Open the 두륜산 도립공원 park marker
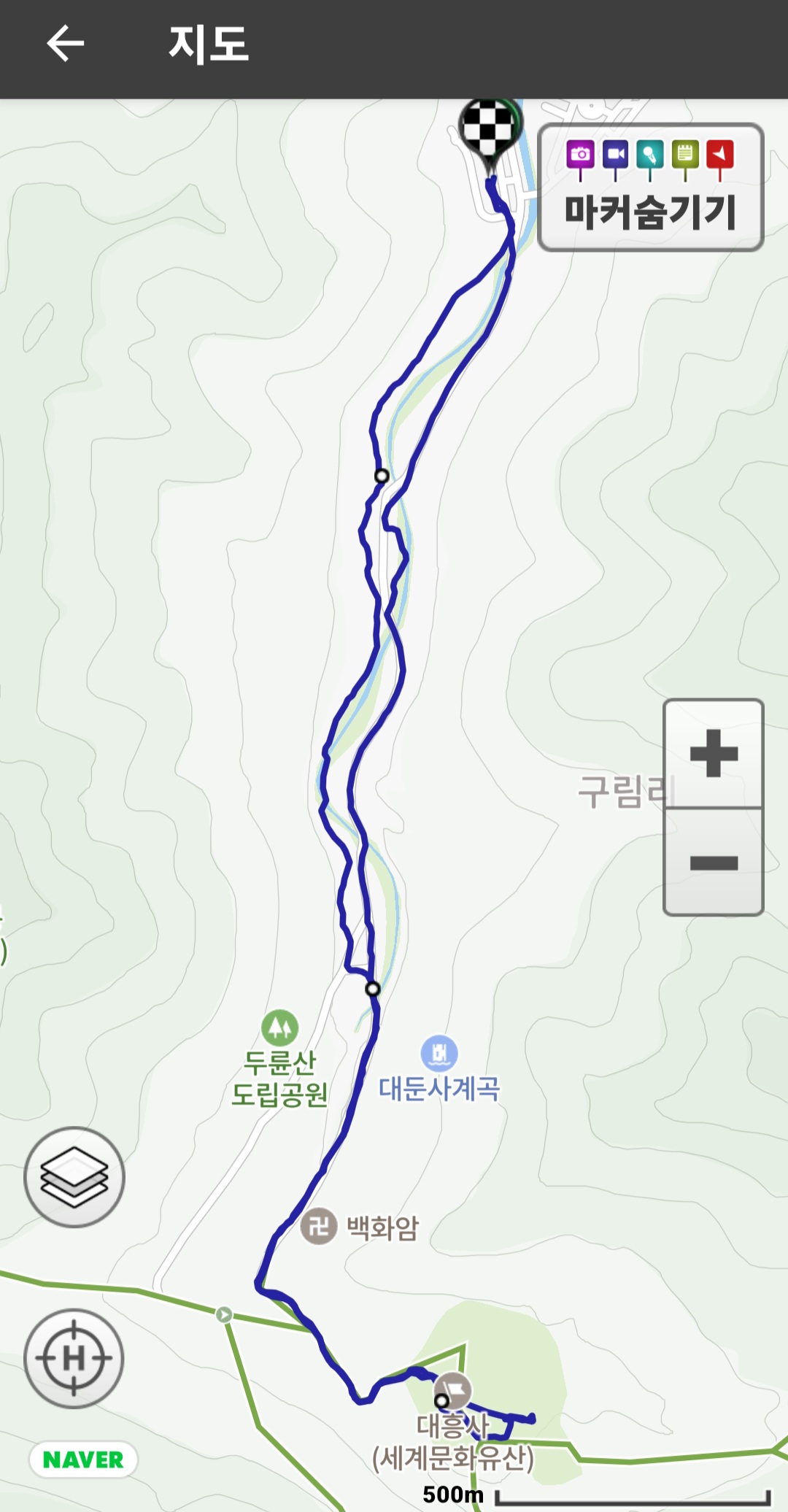 (x=280, y=1027)
